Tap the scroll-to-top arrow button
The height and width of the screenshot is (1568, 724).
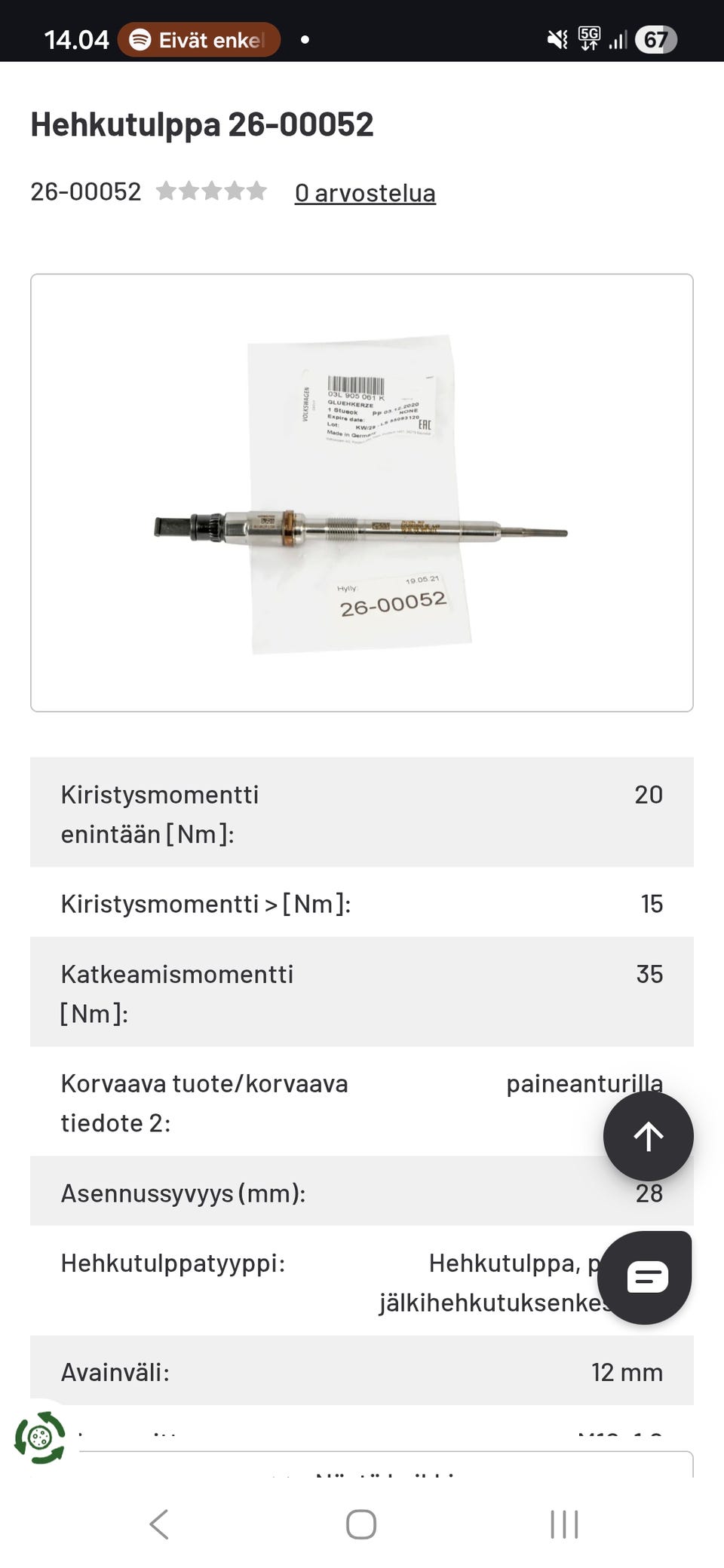(x=648, y=1136)
